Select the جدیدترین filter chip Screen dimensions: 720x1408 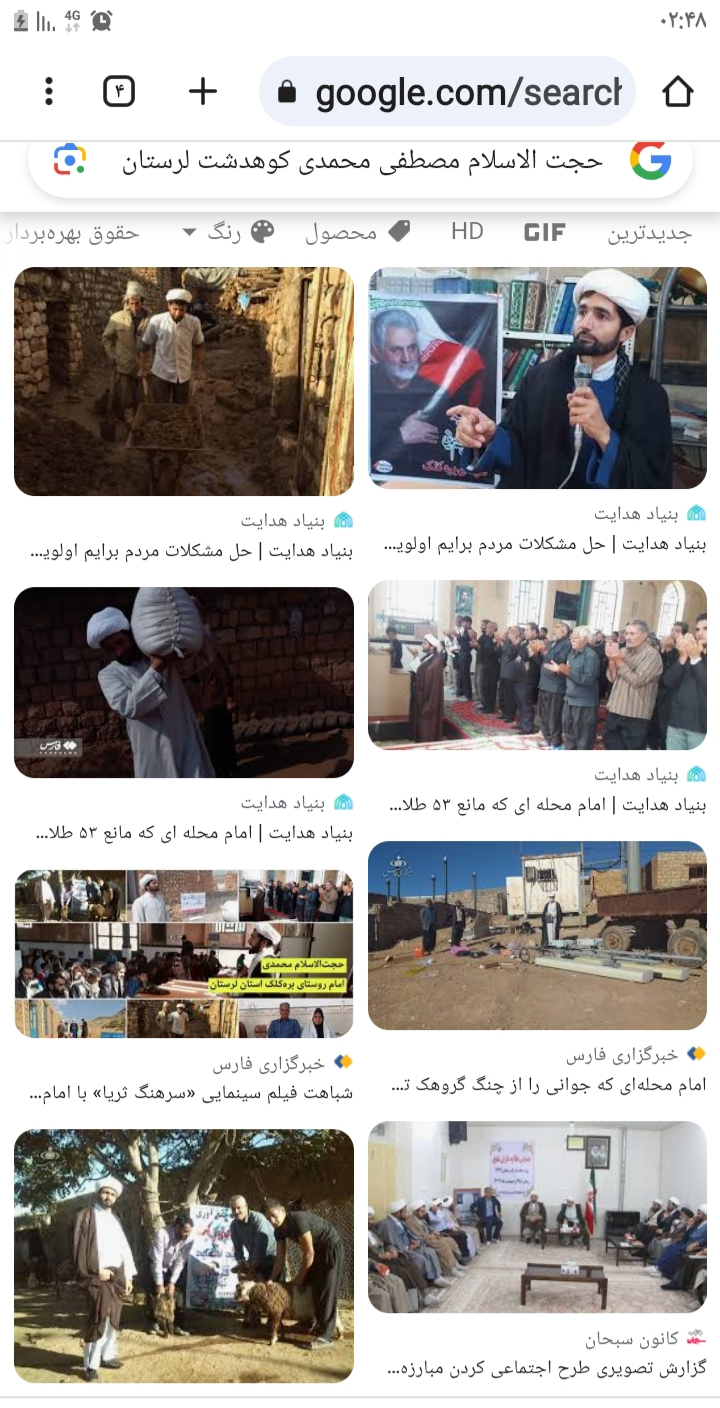coord(649,234)
